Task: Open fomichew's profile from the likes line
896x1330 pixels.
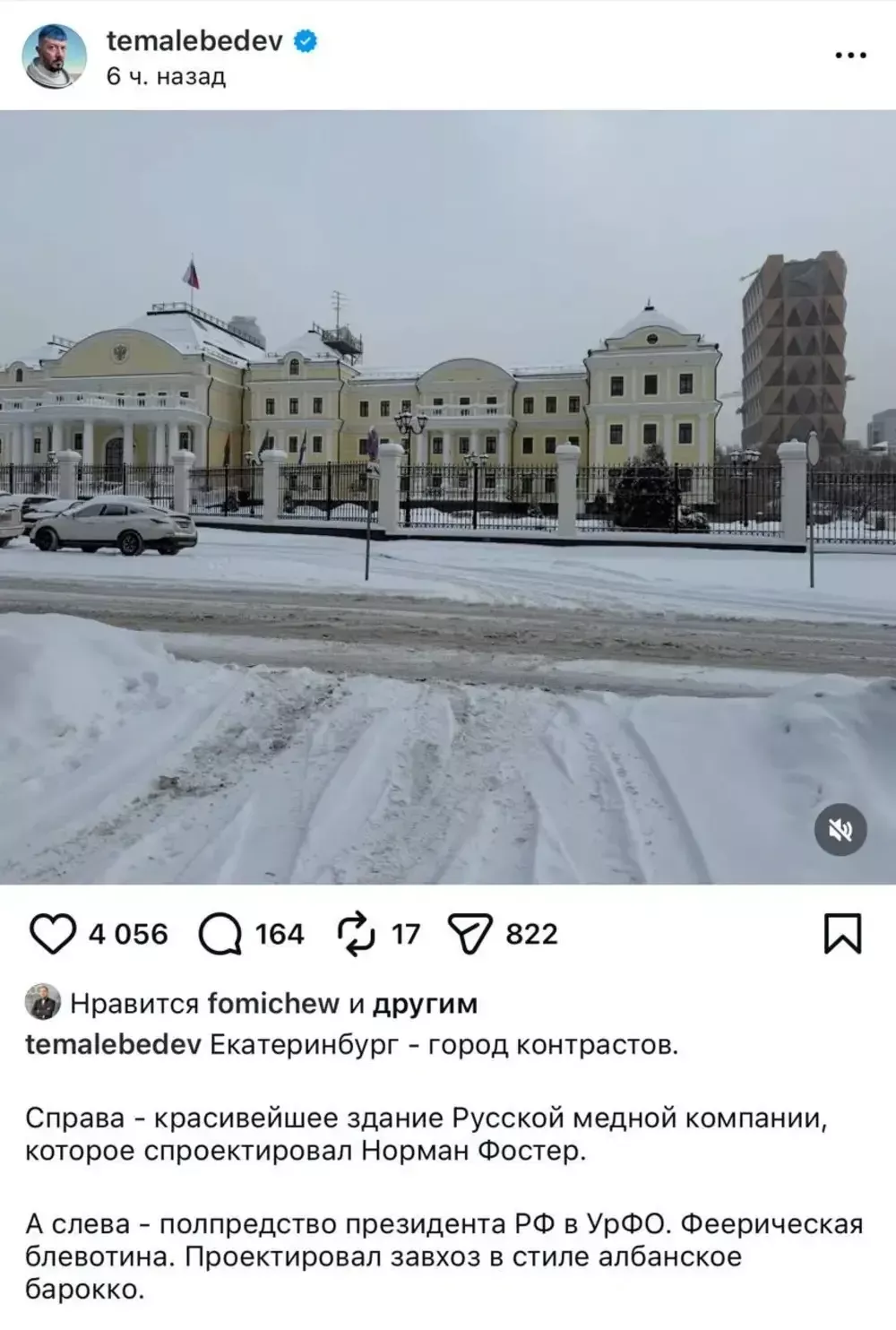Action: point(273,1004)
